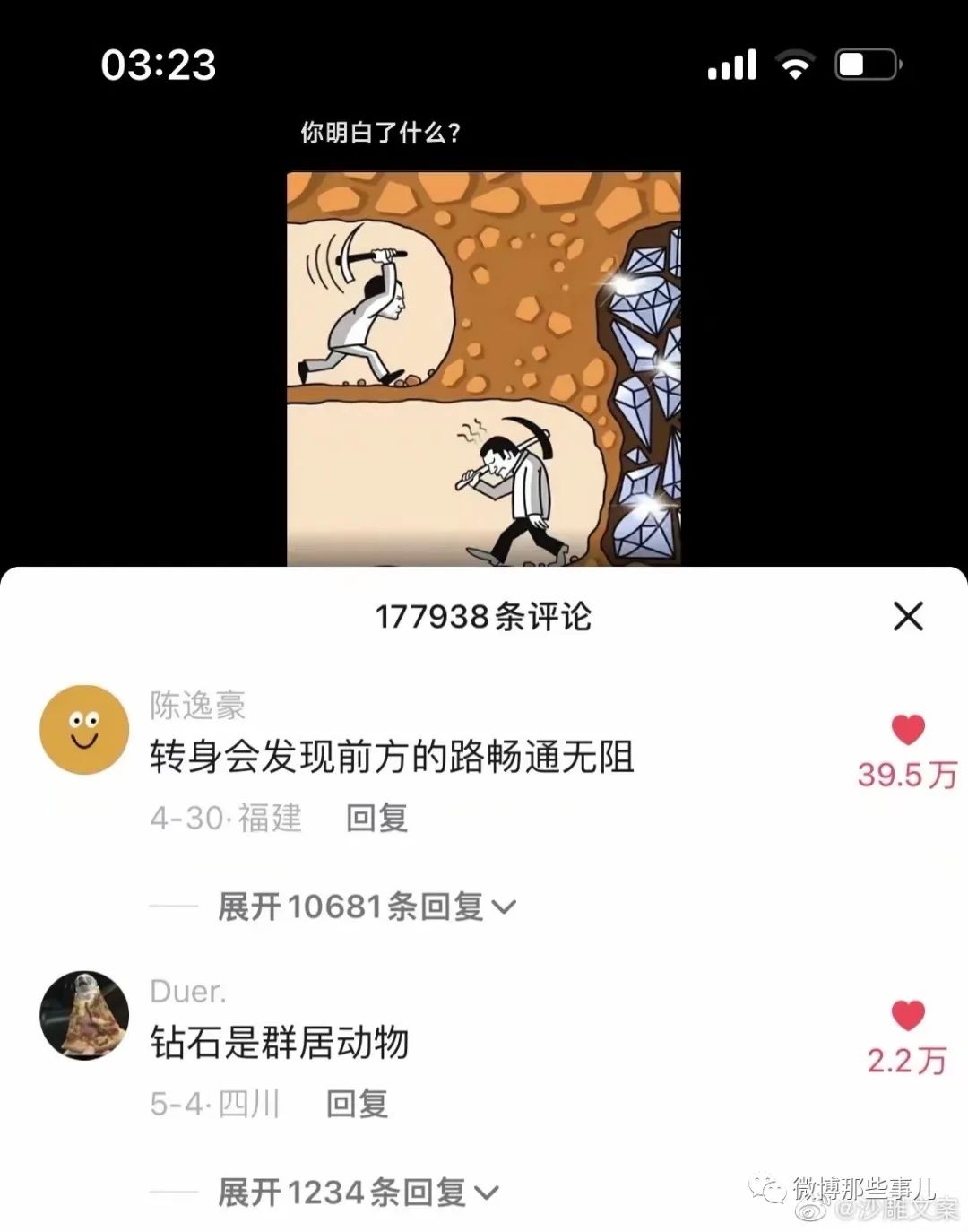Viewport: 968px width, 1232px height.
Task: Reply to Duer.'s comment
Action: coord(357,1104)
